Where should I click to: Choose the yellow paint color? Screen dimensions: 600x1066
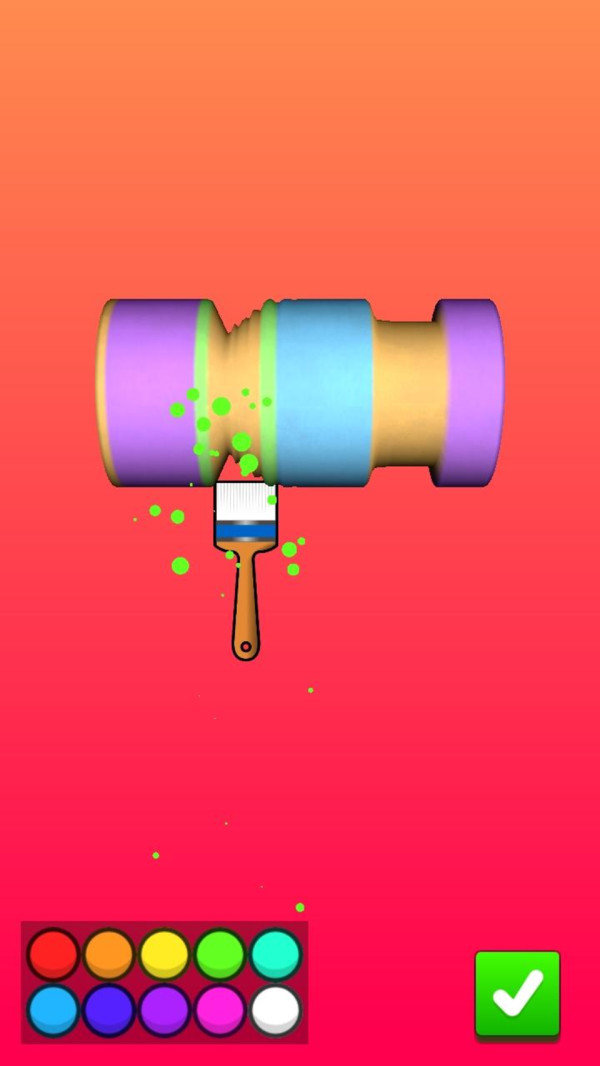coord(165,954)
